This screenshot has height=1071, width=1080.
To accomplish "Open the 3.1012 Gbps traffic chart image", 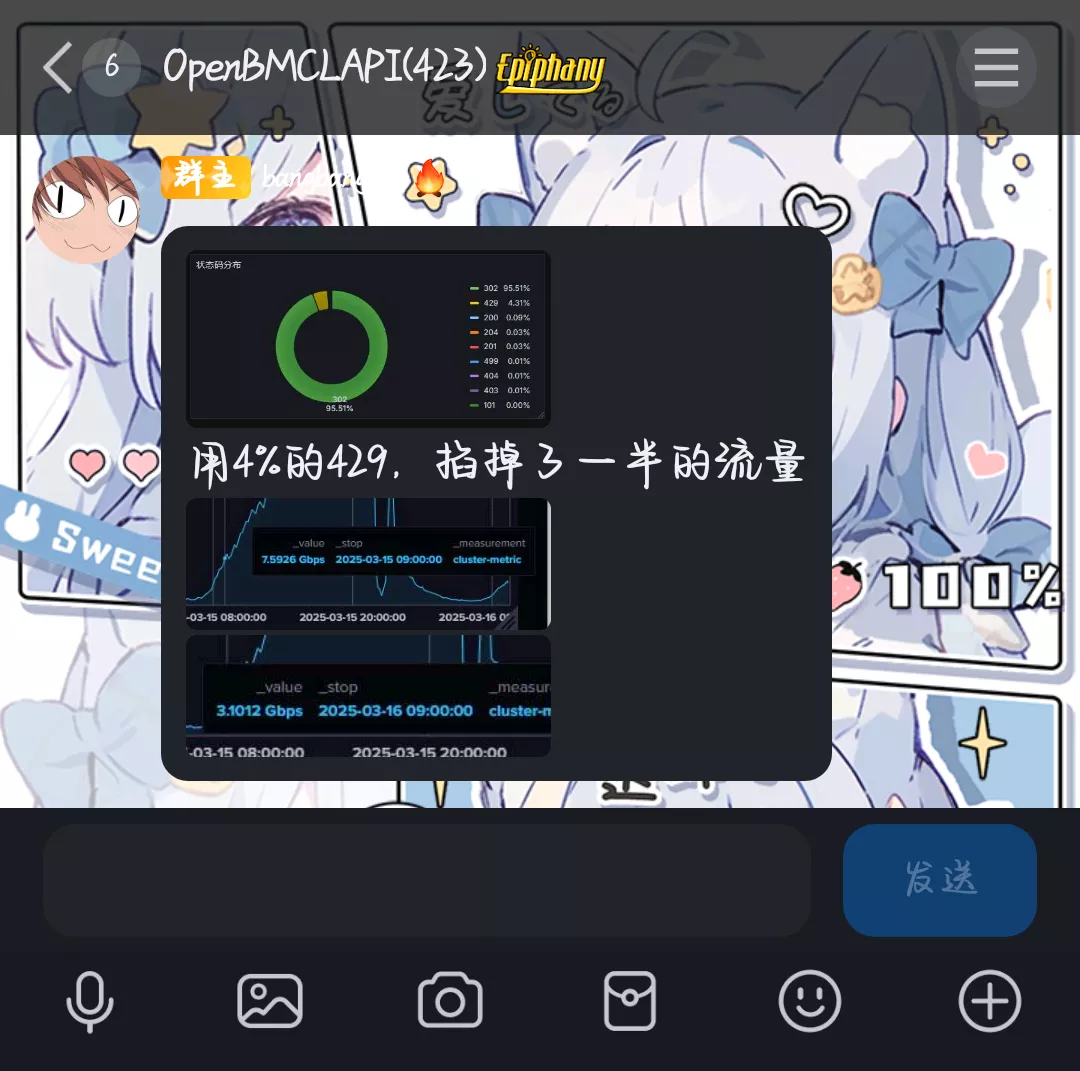I will (368, 696).
